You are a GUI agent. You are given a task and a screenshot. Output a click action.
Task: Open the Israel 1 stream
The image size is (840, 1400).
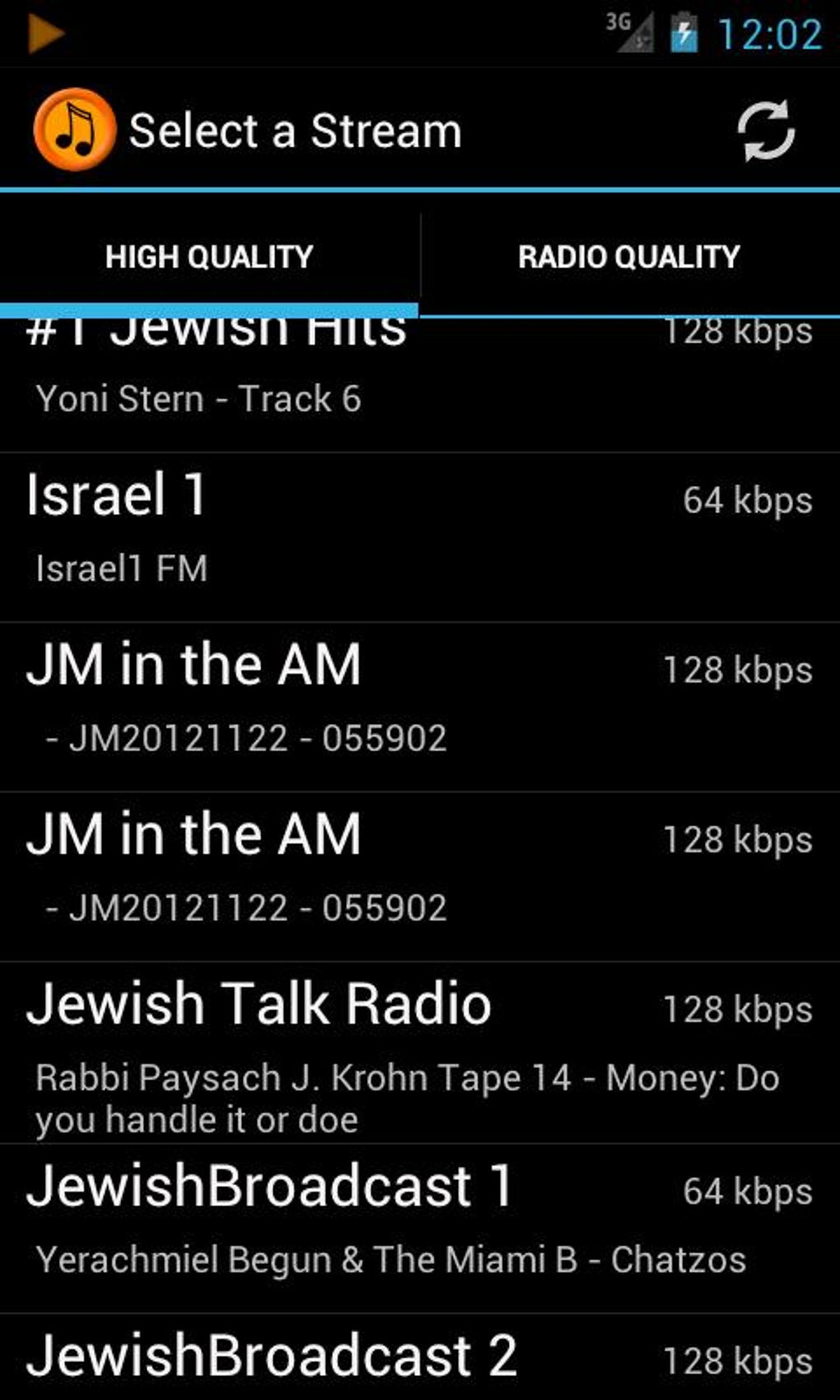[420, 535]
